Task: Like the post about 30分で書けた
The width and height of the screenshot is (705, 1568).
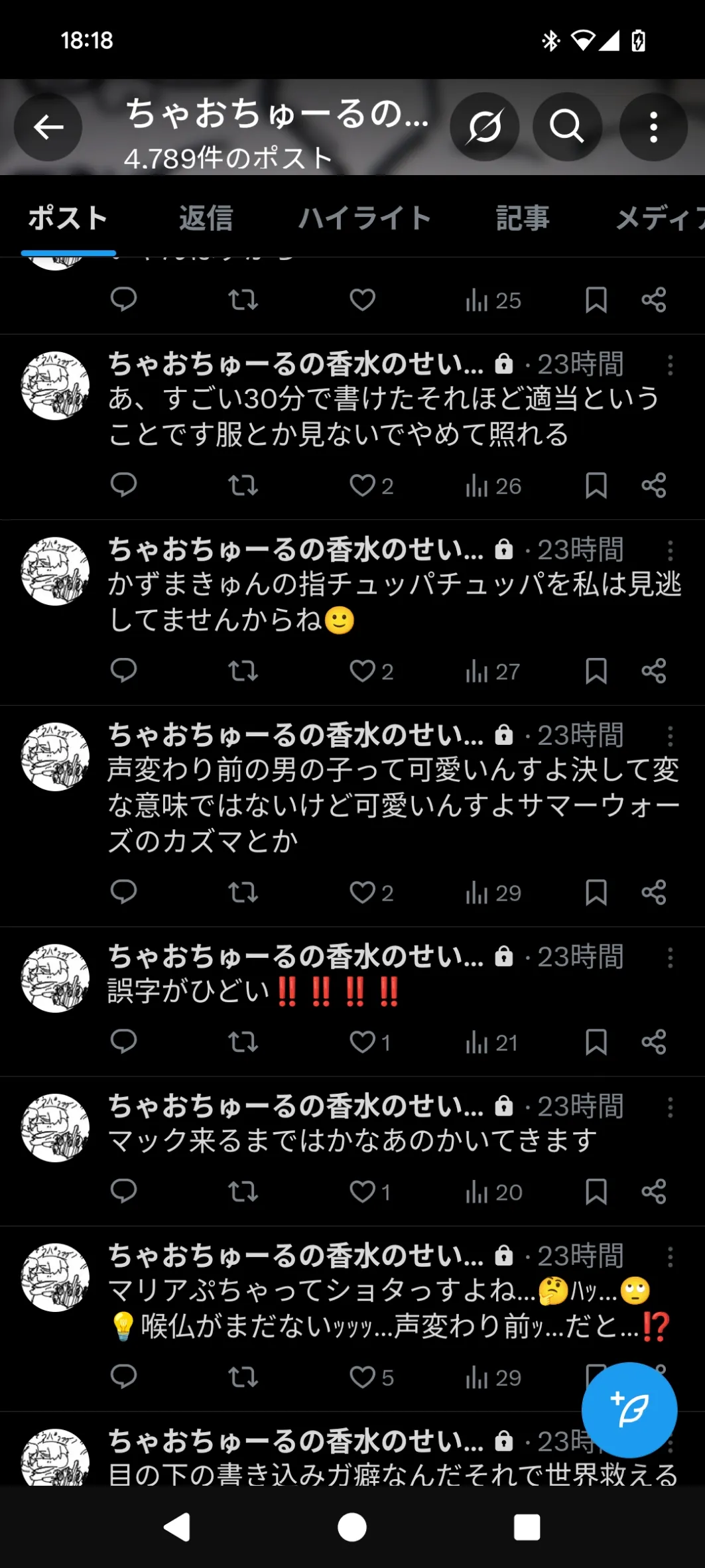Action: click(x=363, y=486)
